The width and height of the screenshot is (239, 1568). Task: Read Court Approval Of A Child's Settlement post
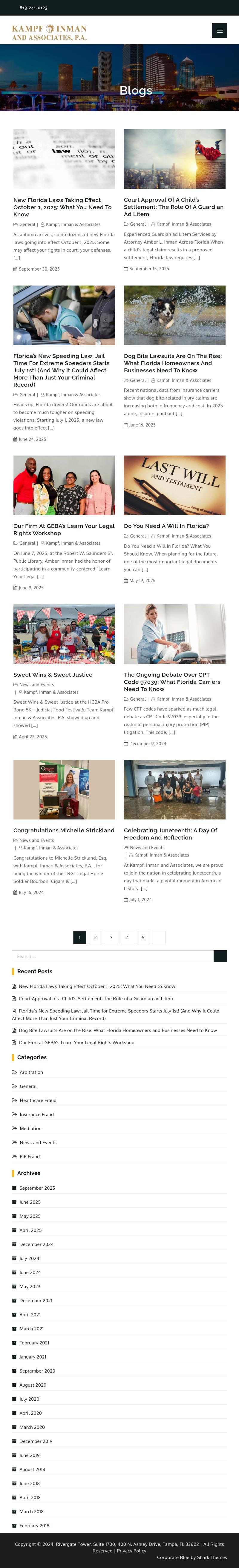point(173,207)
